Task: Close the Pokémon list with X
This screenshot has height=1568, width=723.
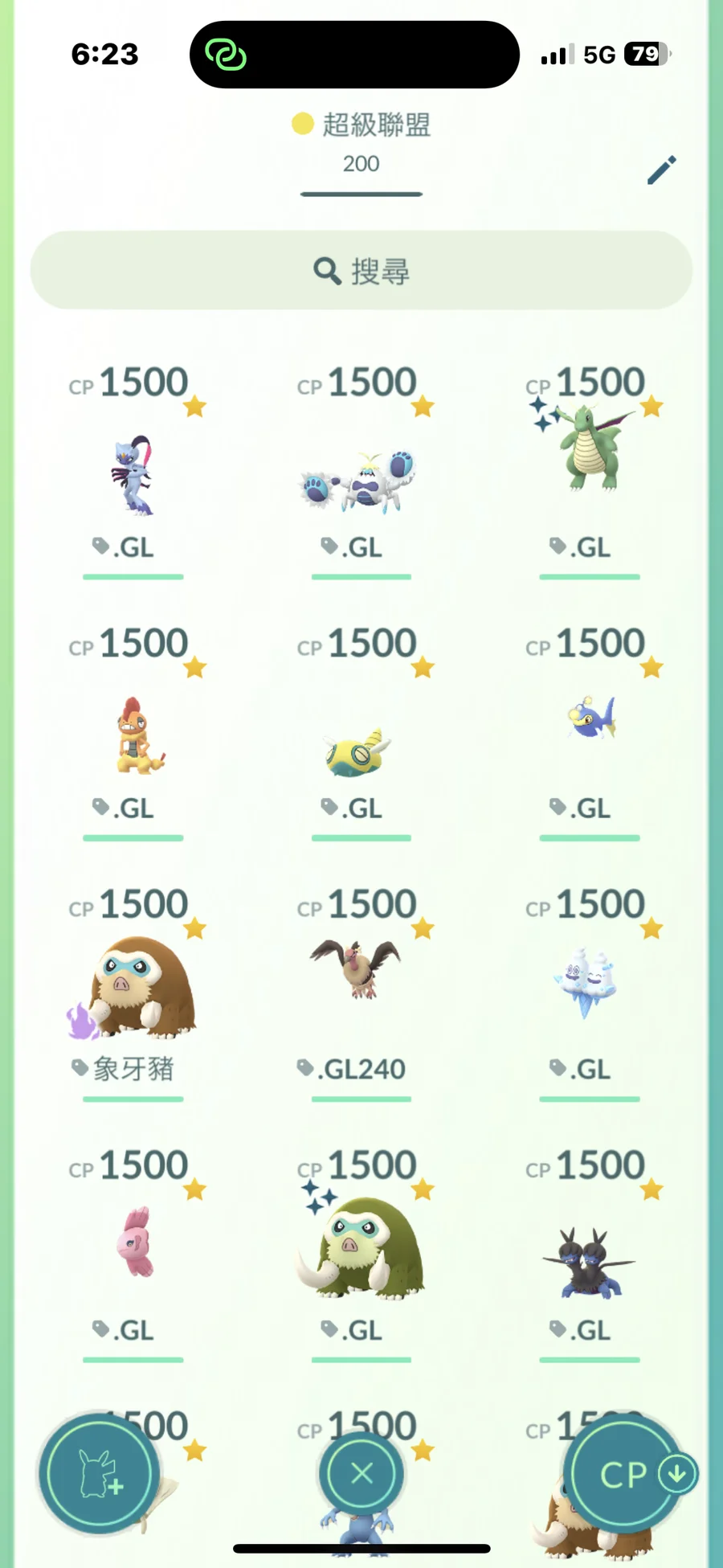Action: [361, 1473]
